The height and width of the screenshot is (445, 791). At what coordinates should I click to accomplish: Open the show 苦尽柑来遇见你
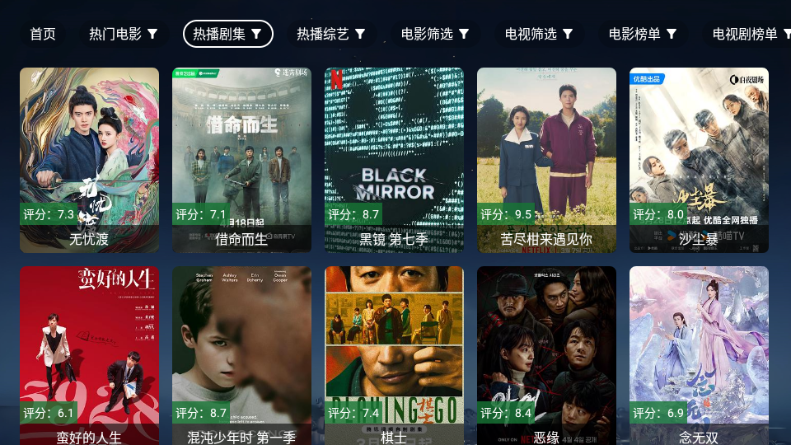pyautogui.click(x=546, y=160)
